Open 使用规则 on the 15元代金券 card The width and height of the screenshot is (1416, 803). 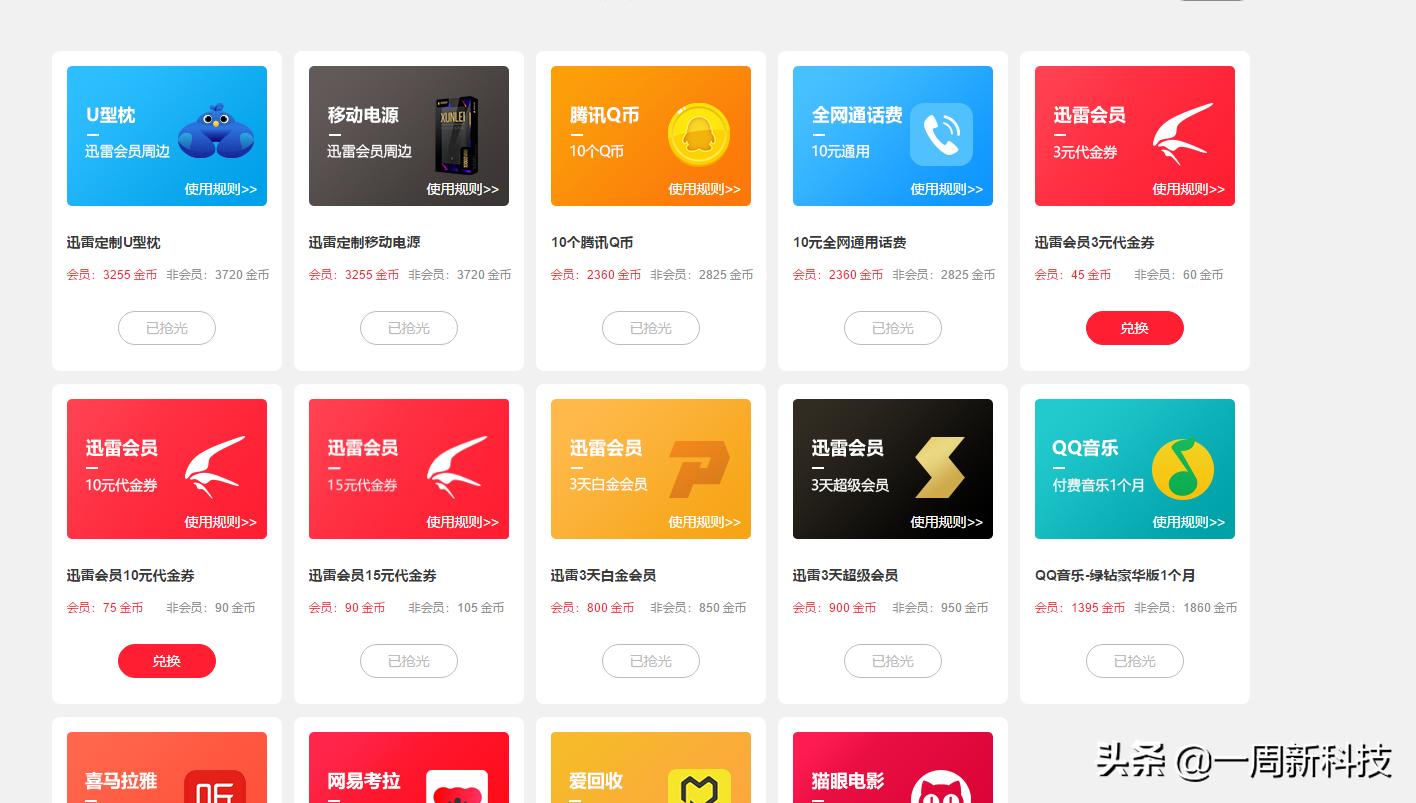(x=462, y=522)
